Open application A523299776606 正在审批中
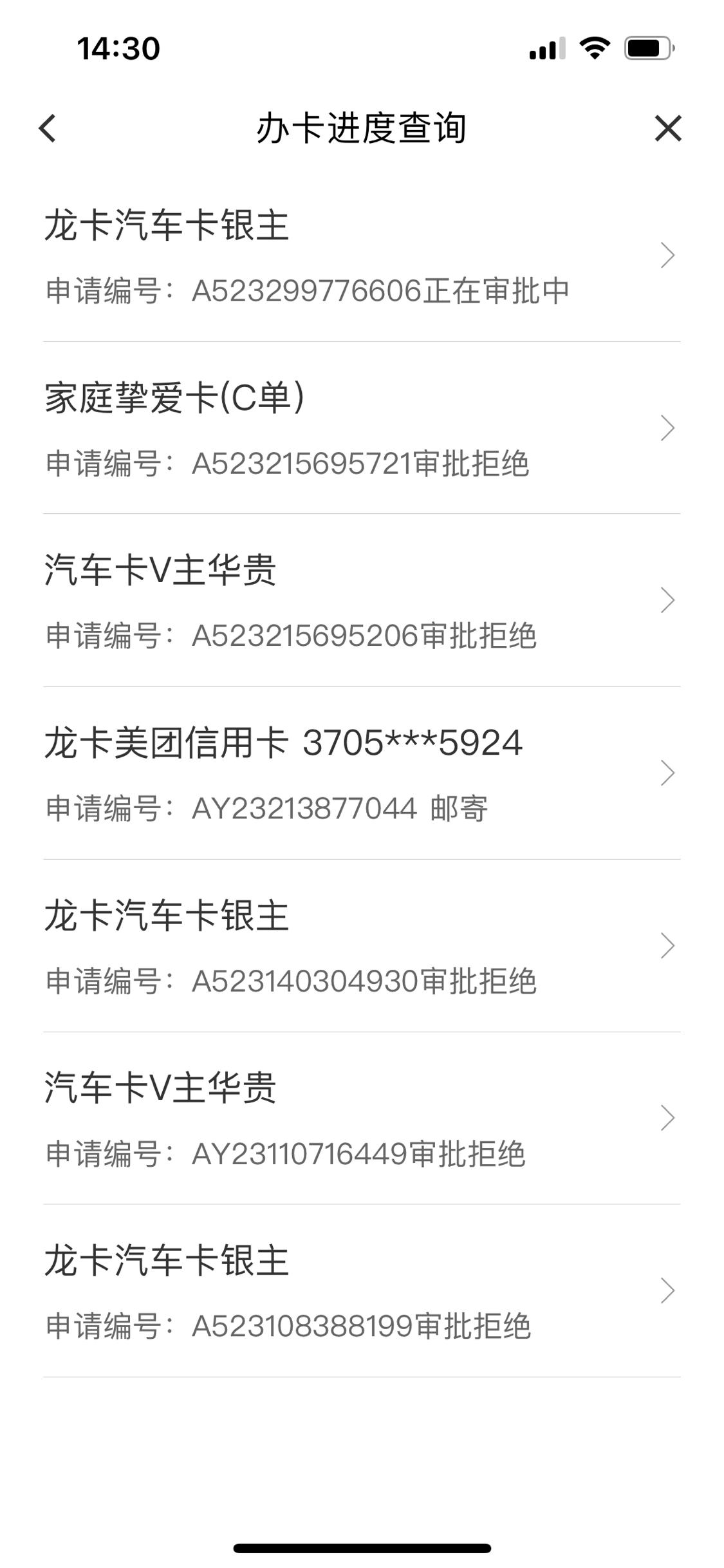The height and width of the screenshot is (1568, 724). pyautogui.click(x=362, y=256)
